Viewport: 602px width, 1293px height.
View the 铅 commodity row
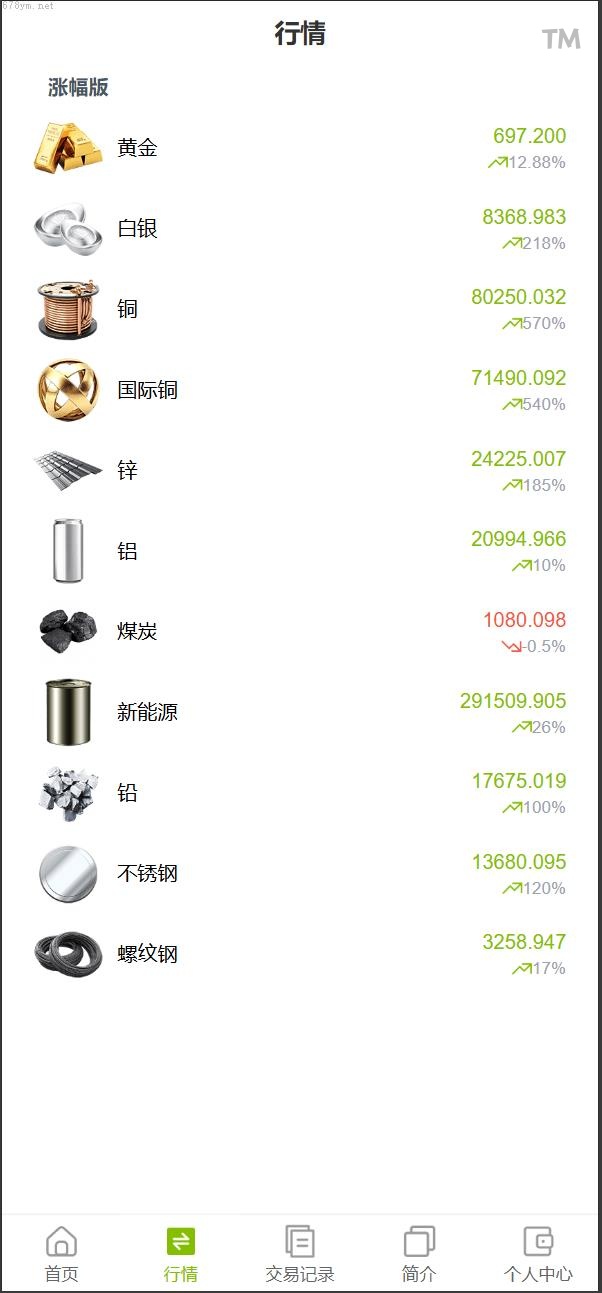[300, 794]
